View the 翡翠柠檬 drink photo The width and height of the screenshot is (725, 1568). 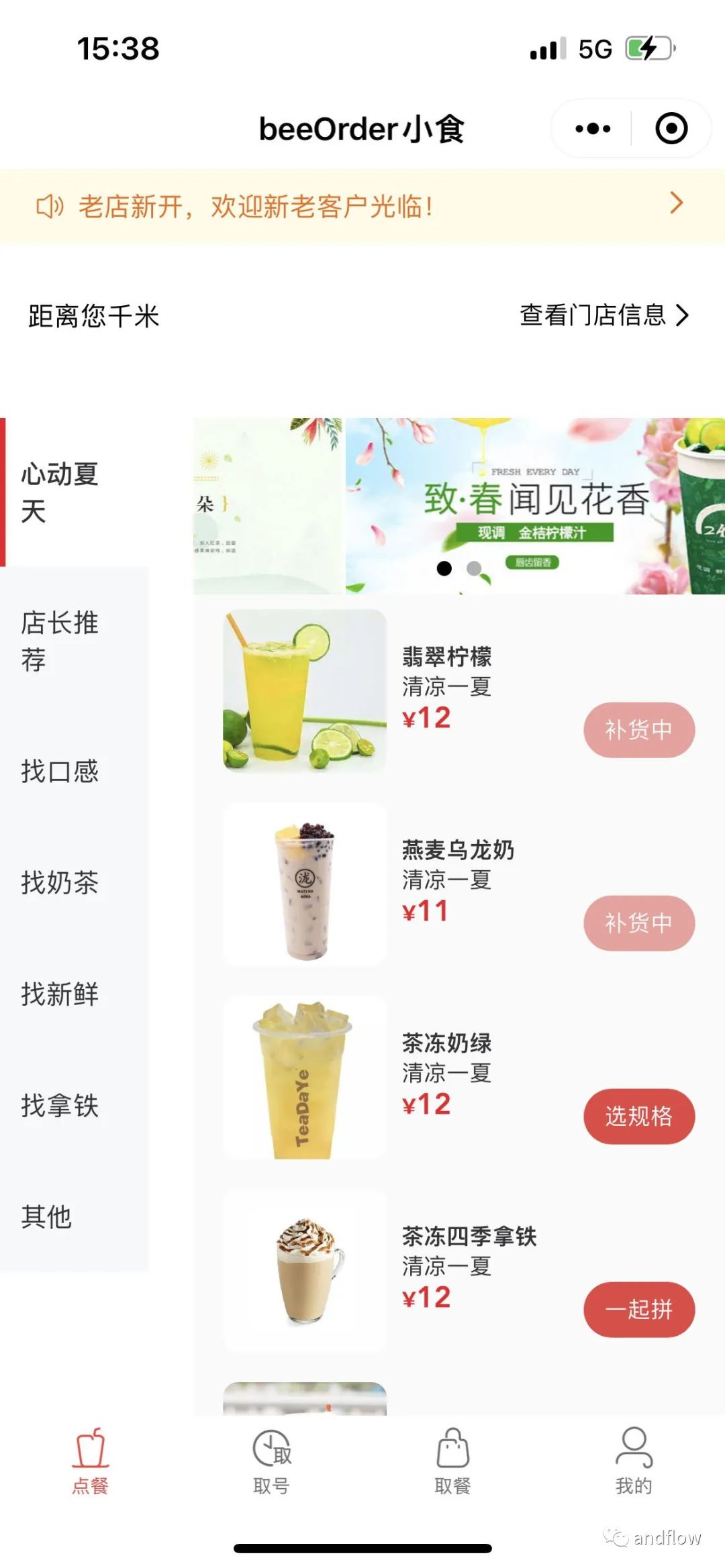coord(305,690)
